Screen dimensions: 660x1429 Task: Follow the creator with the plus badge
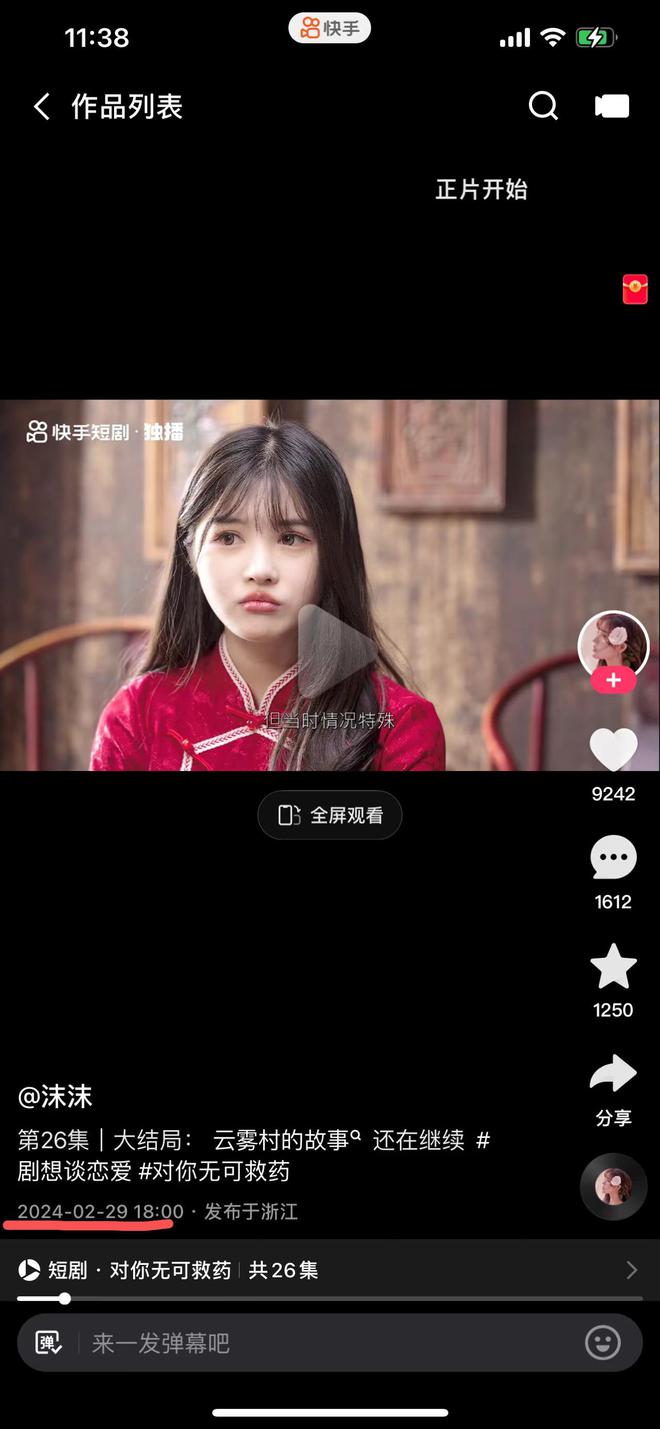[613, 681]
